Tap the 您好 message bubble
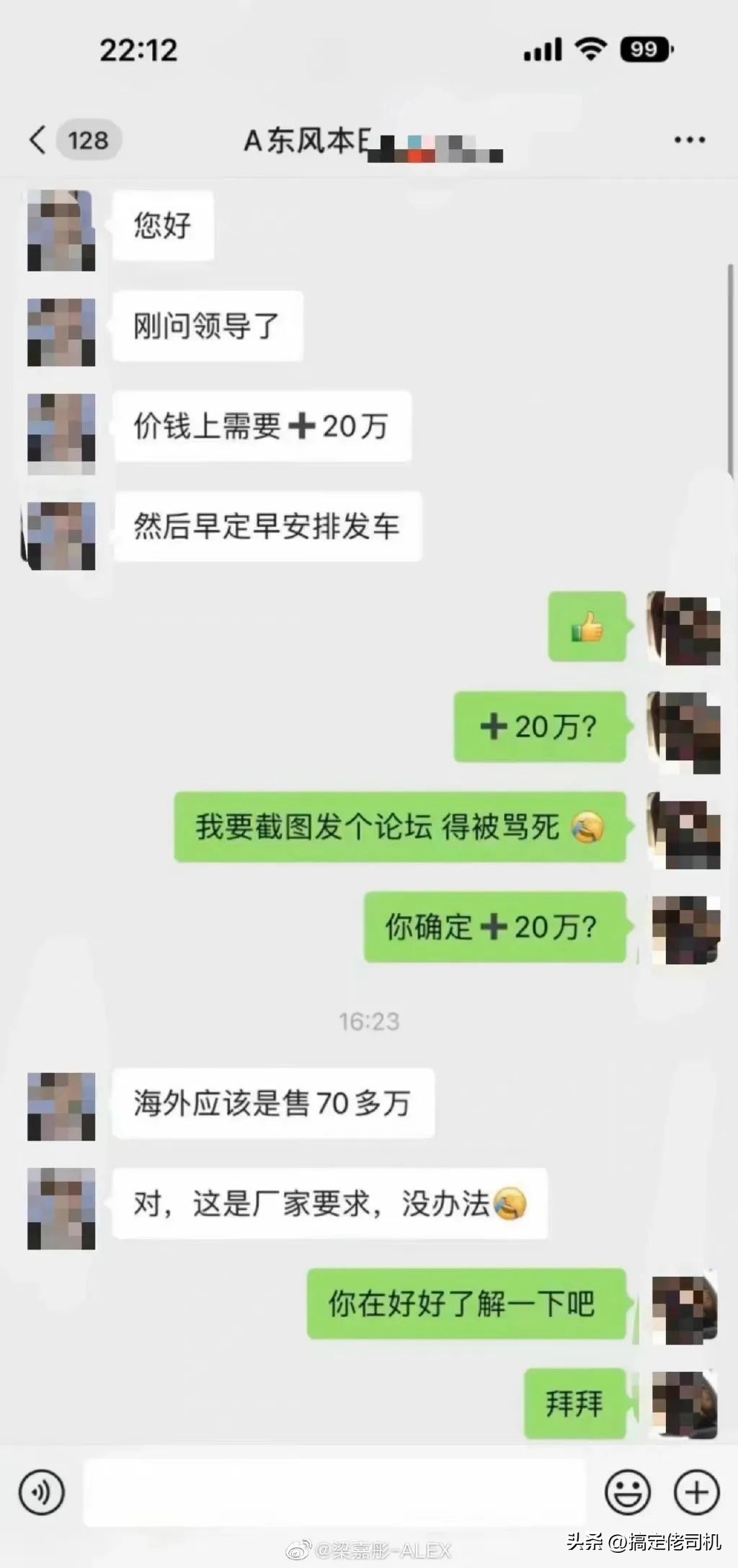738x1568 pixels. pyautogui.click(x=162, y=226)
